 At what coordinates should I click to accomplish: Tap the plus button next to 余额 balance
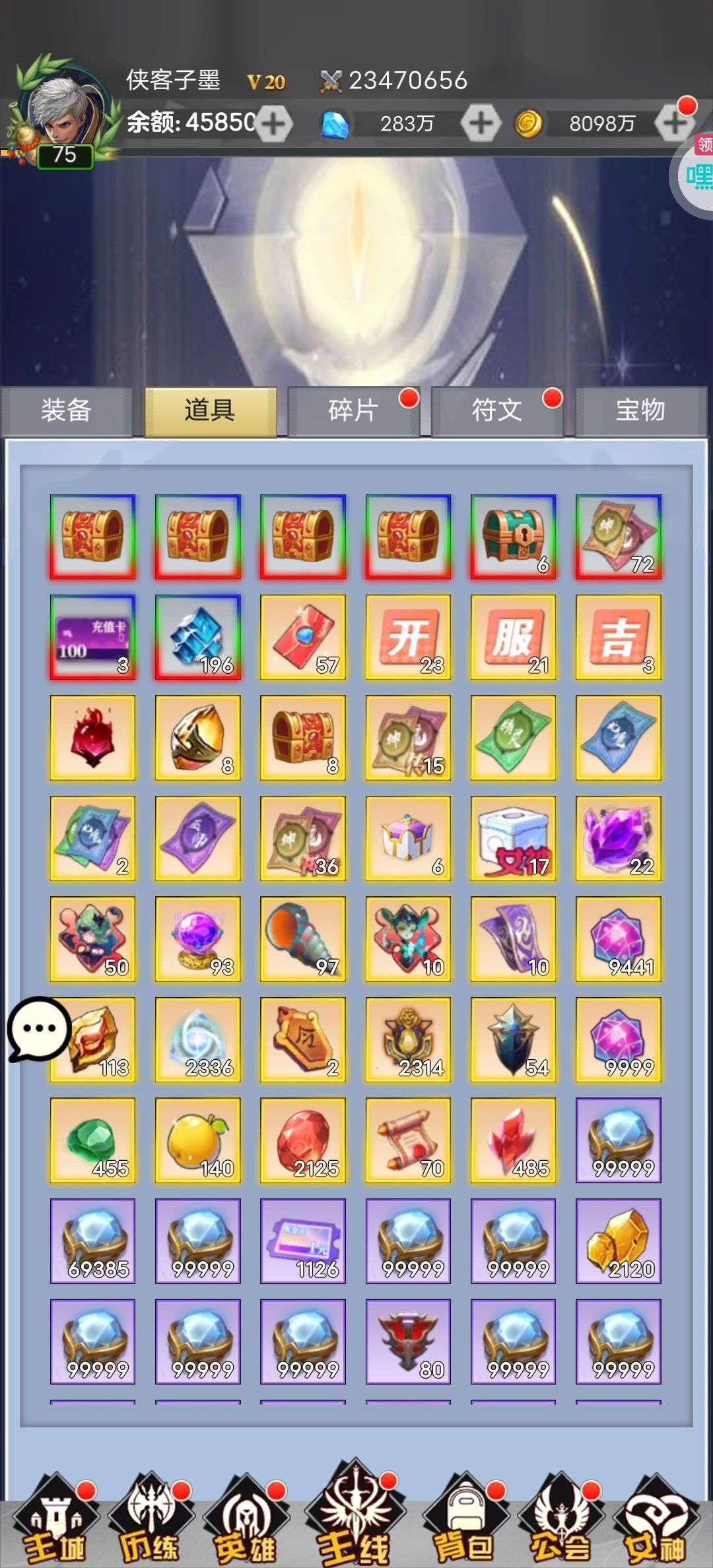[273, 123]
